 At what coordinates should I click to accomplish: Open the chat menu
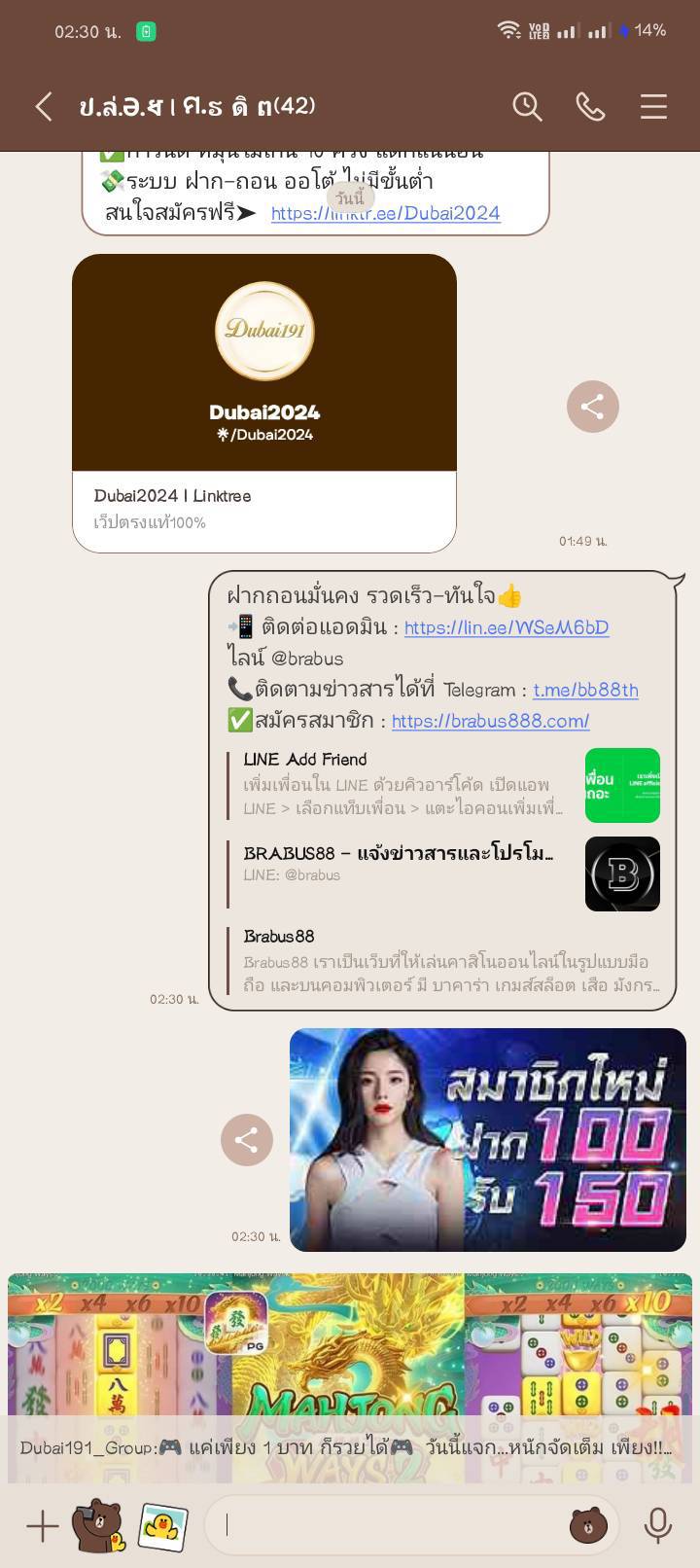point(653,106)
